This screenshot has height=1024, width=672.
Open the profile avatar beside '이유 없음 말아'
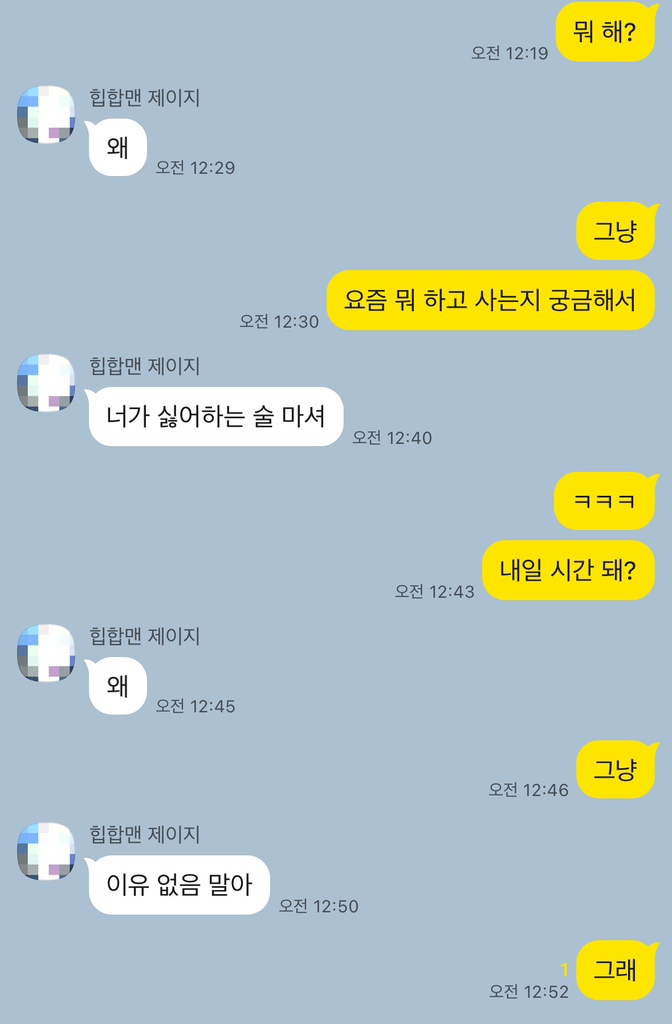(46, 851)
